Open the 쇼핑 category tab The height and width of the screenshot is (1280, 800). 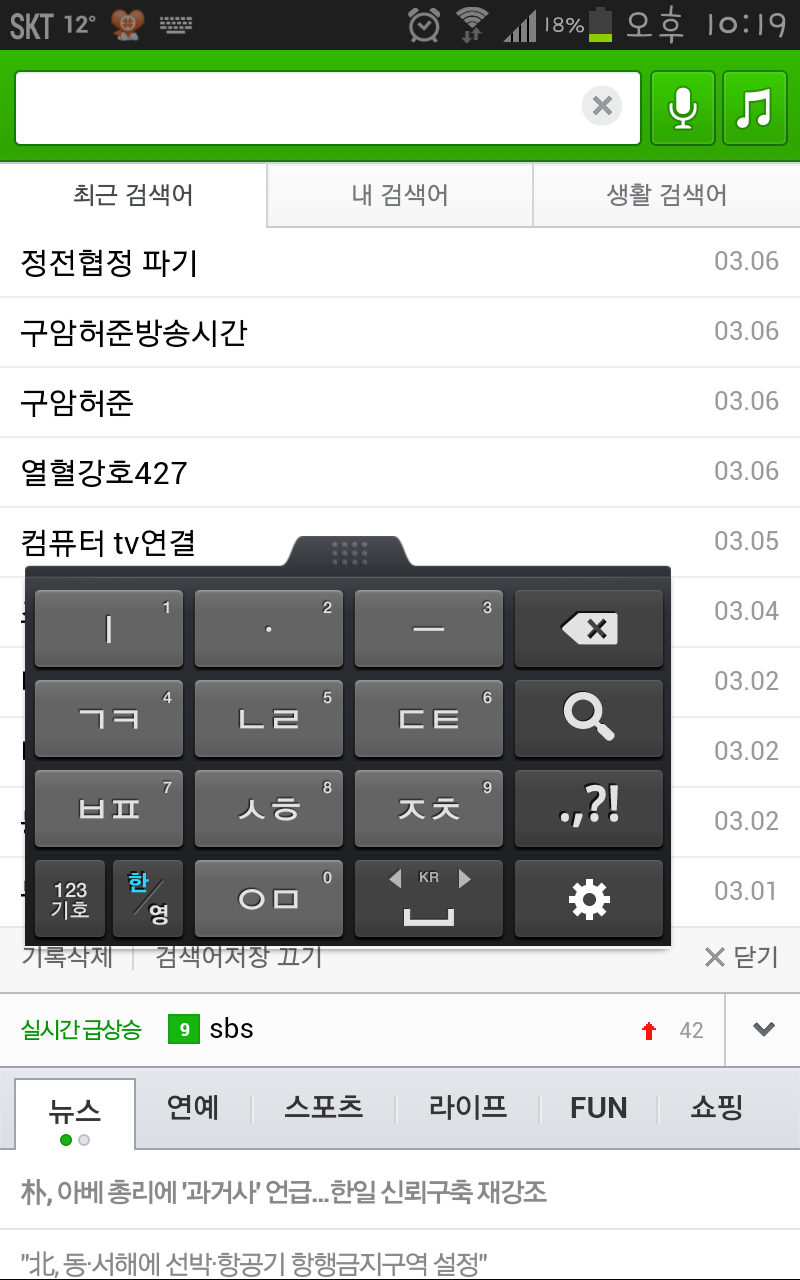(716, 1108)
